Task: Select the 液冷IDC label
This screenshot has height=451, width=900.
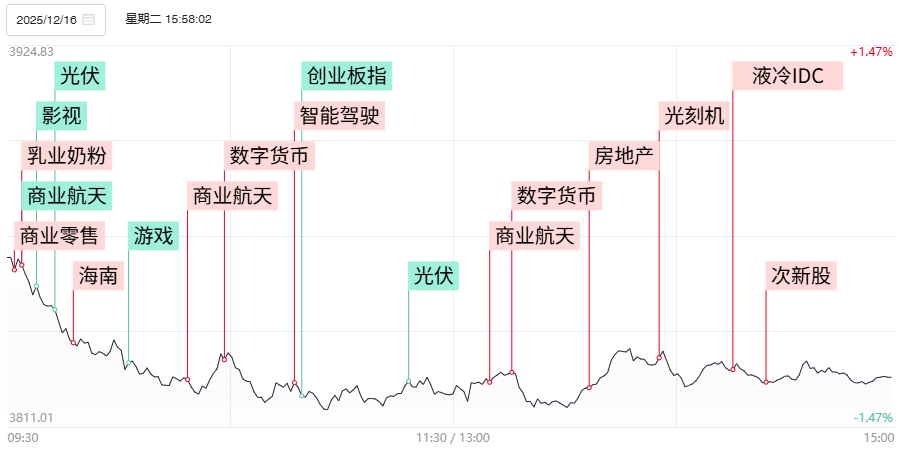Action: (x=787, y=76)
